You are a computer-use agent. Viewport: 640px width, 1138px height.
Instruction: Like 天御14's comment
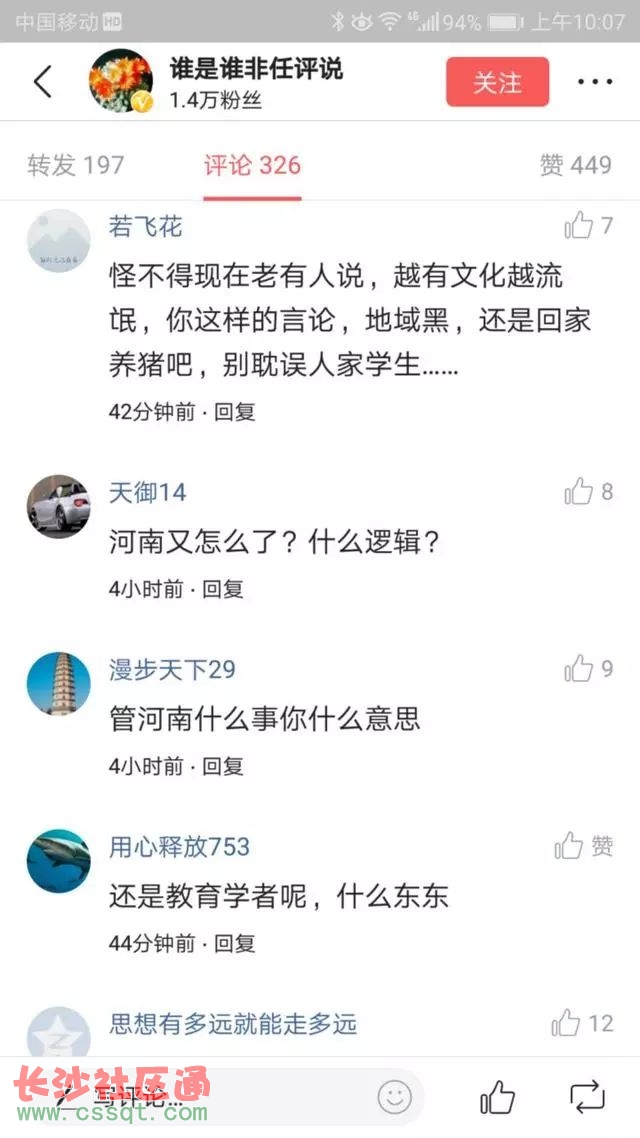tap(580, 492)
